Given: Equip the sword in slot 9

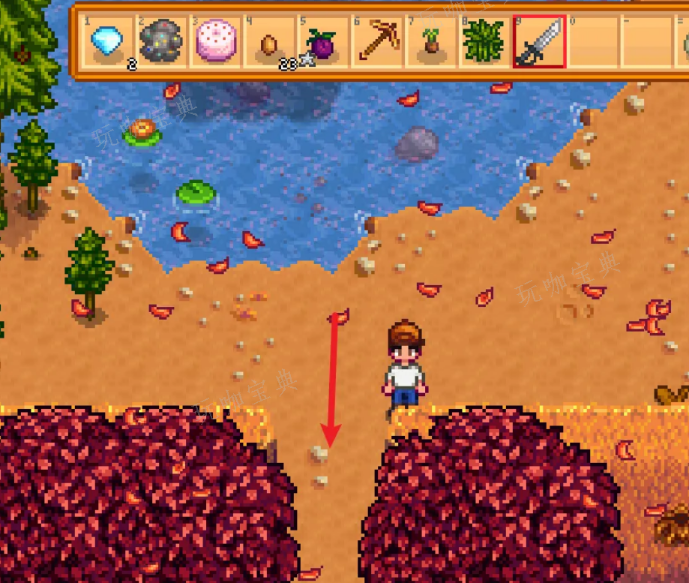Looking at the screenshot, I should click(x=539, y=42).
